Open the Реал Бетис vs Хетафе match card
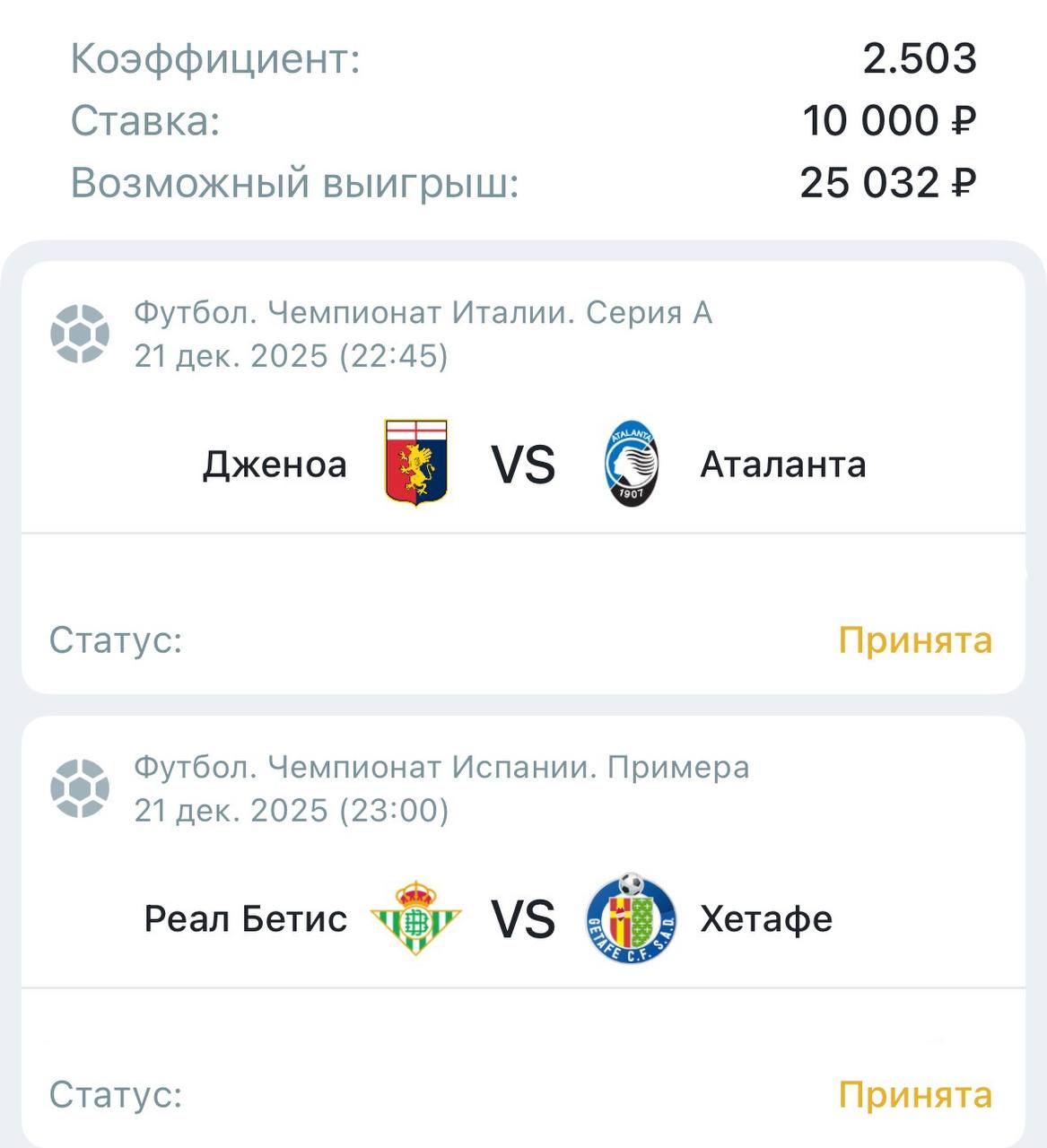This screenshot has height=1148, width=1047. click(523, 919)
